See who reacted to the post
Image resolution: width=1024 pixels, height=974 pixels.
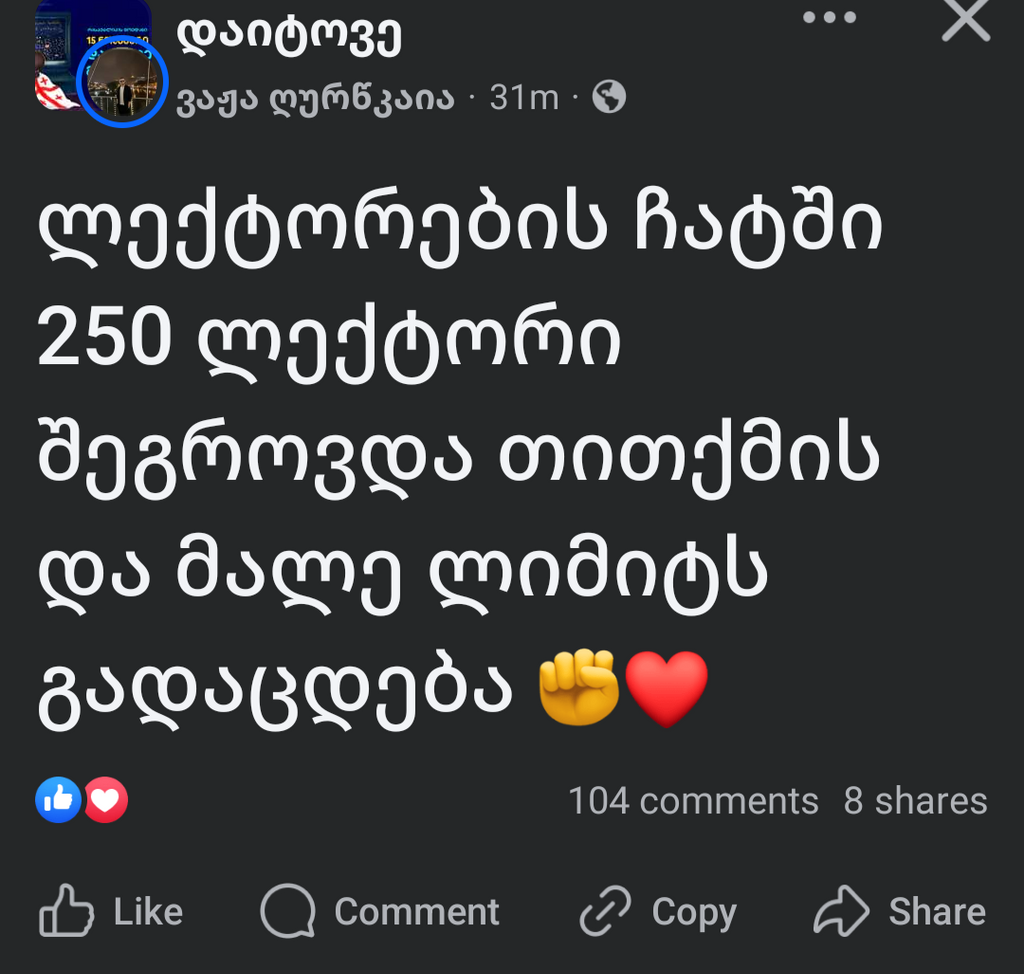[82, 800]
